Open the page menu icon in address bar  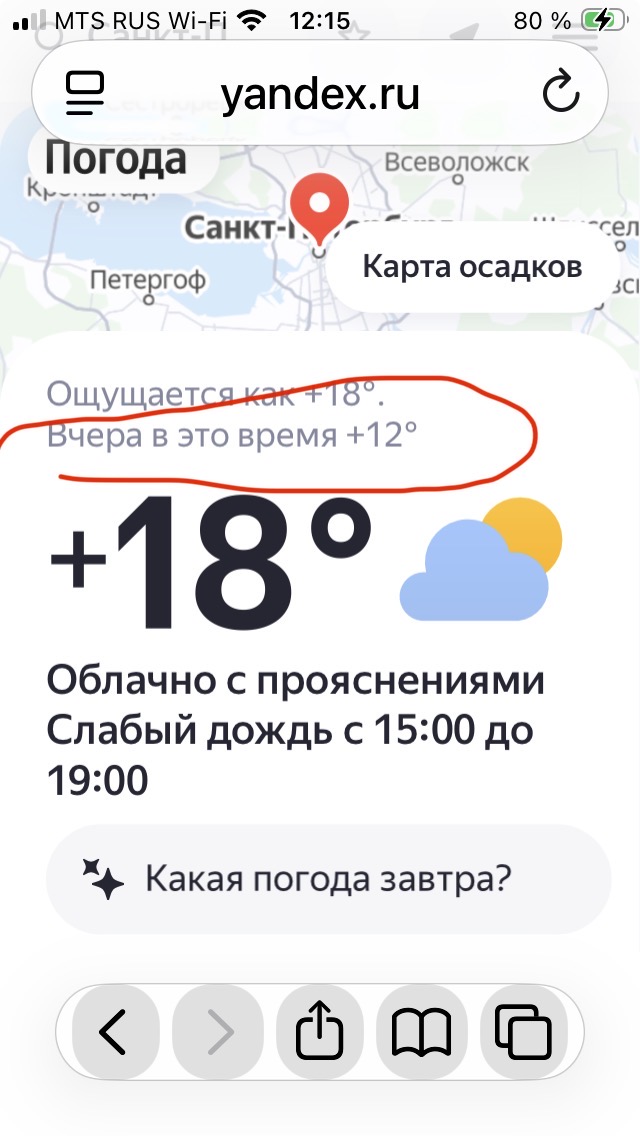(85, 93)
